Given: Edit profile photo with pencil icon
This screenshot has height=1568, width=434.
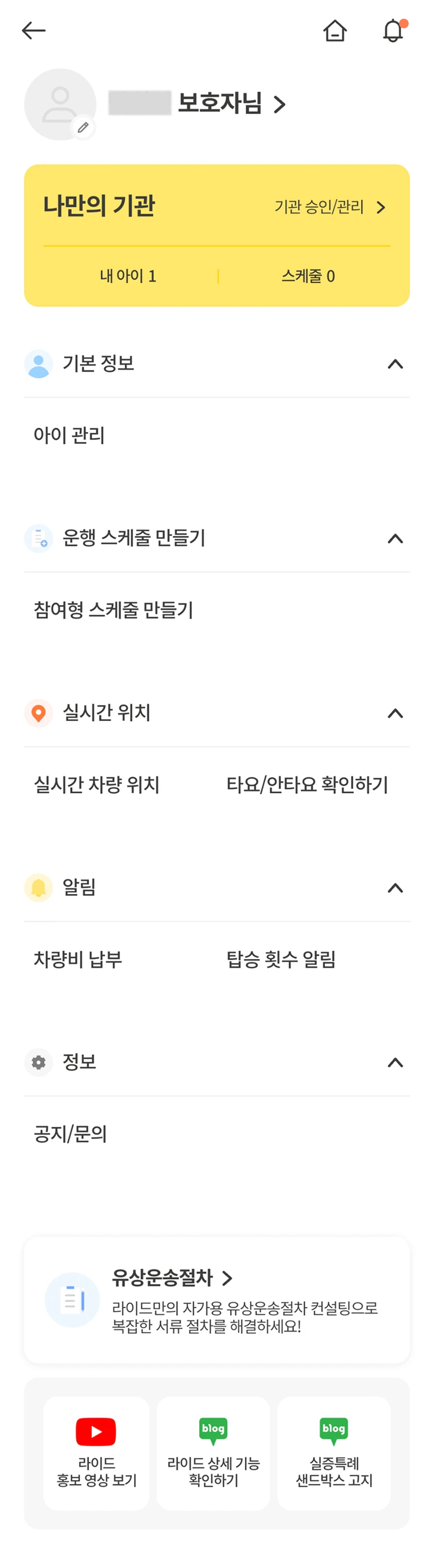Looking at the screenshot, I should click(x=83, y=128).
